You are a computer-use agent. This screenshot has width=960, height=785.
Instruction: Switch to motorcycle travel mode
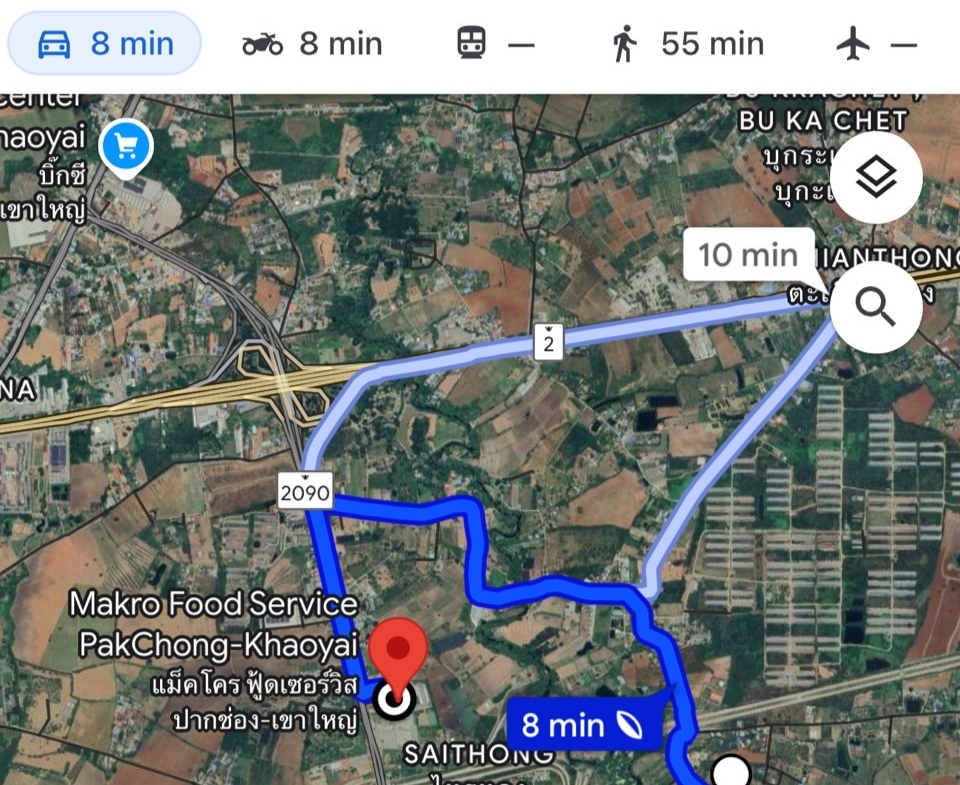(x=313, y=44)
